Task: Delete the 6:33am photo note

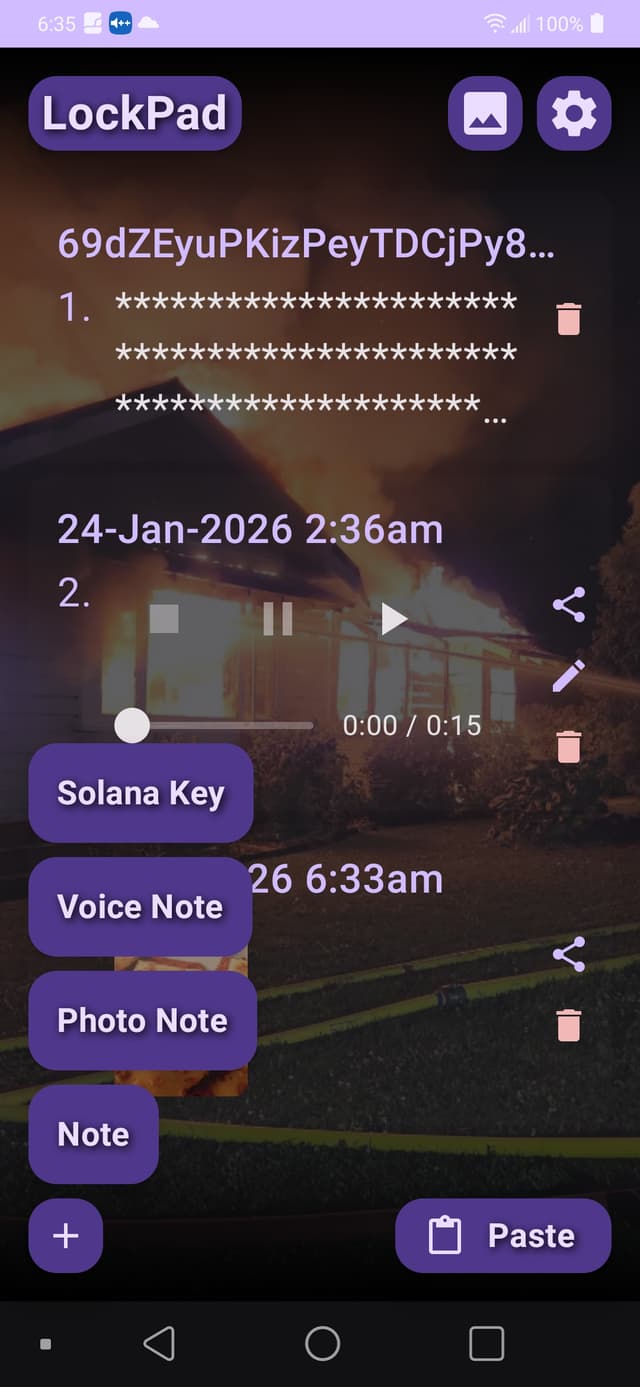Action: [568, 1025]
